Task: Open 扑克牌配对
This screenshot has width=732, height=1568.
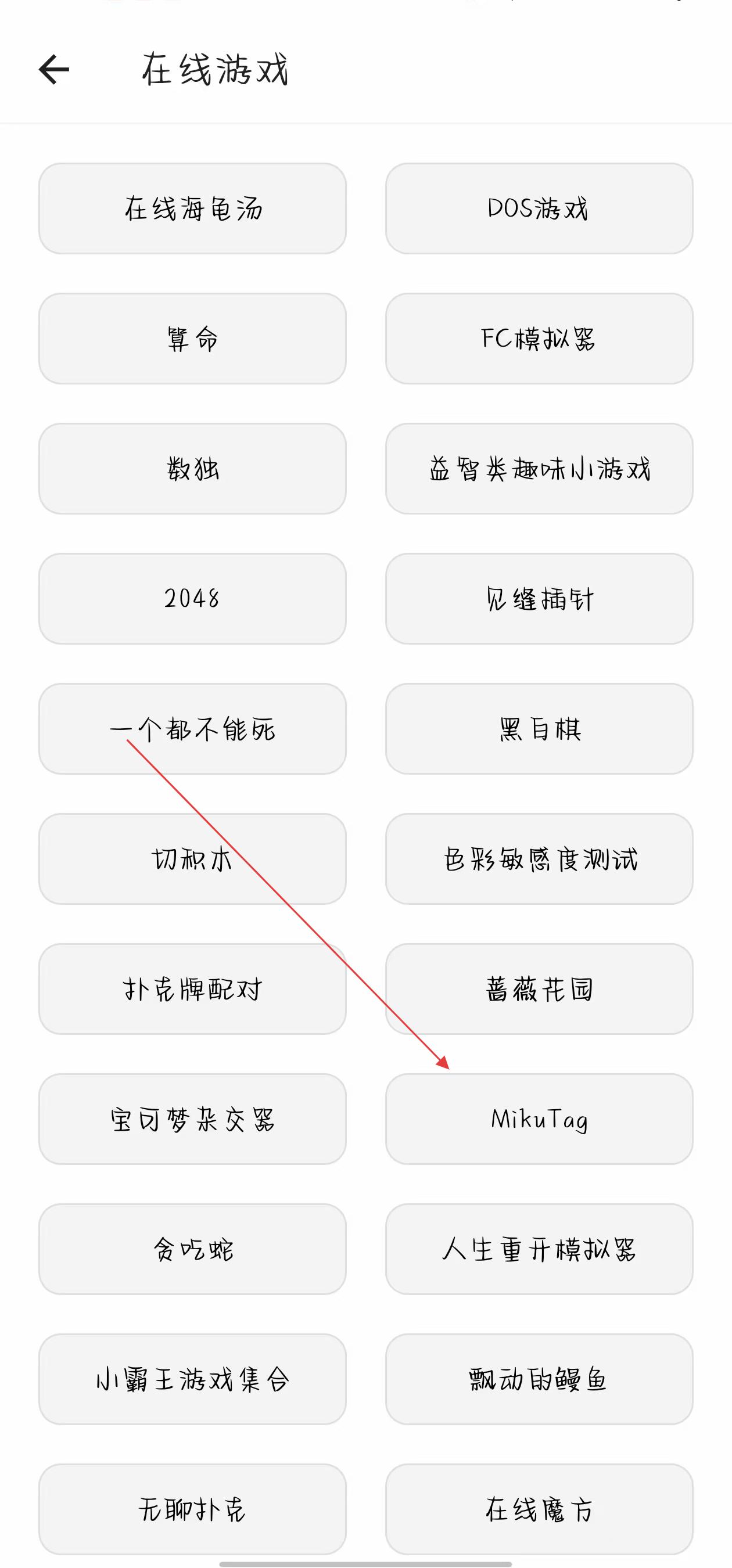Action: (x=192, y=989)
